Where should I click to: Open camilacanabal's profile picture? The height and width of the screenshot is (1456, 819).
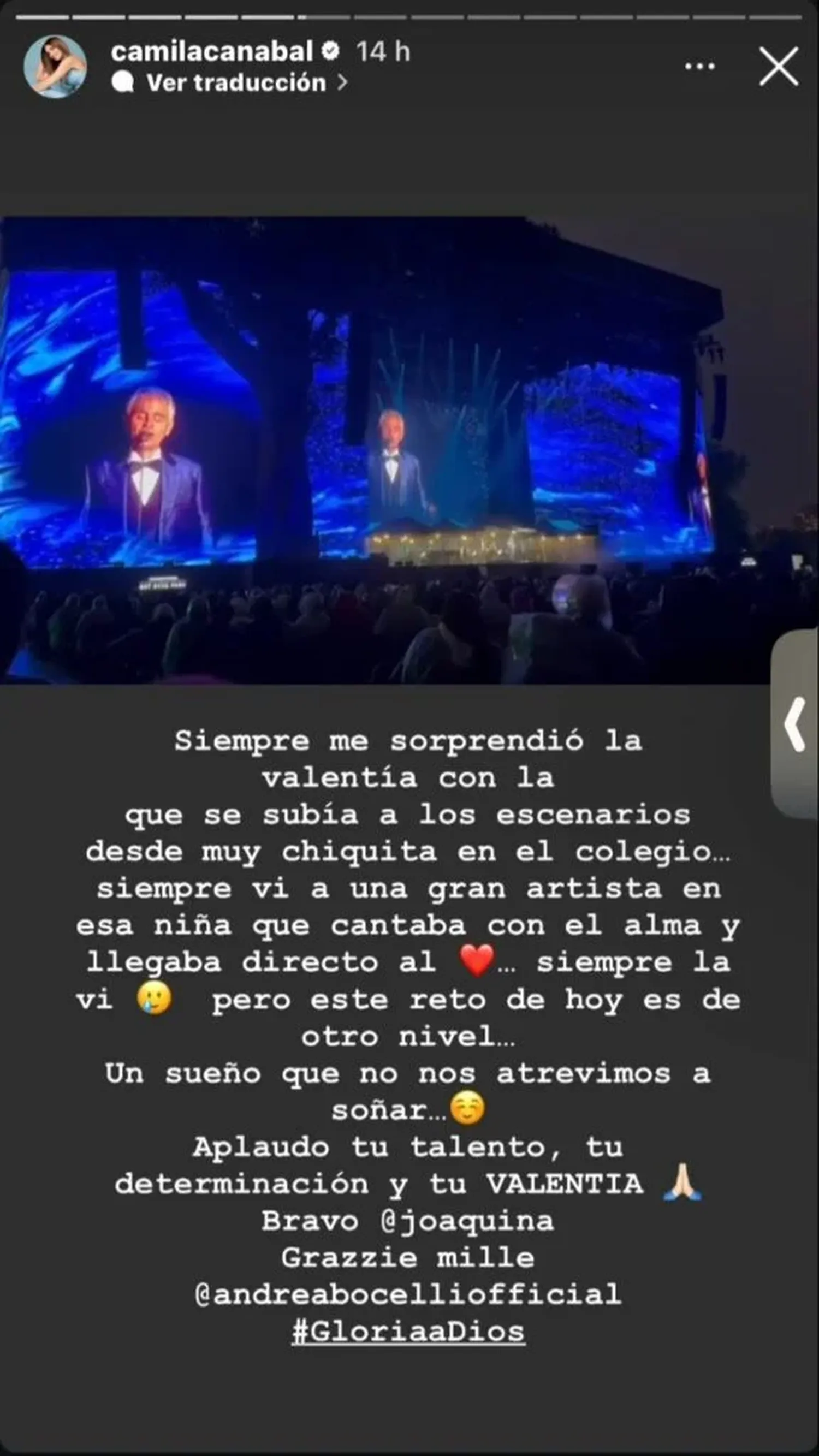tap(55, 67)
